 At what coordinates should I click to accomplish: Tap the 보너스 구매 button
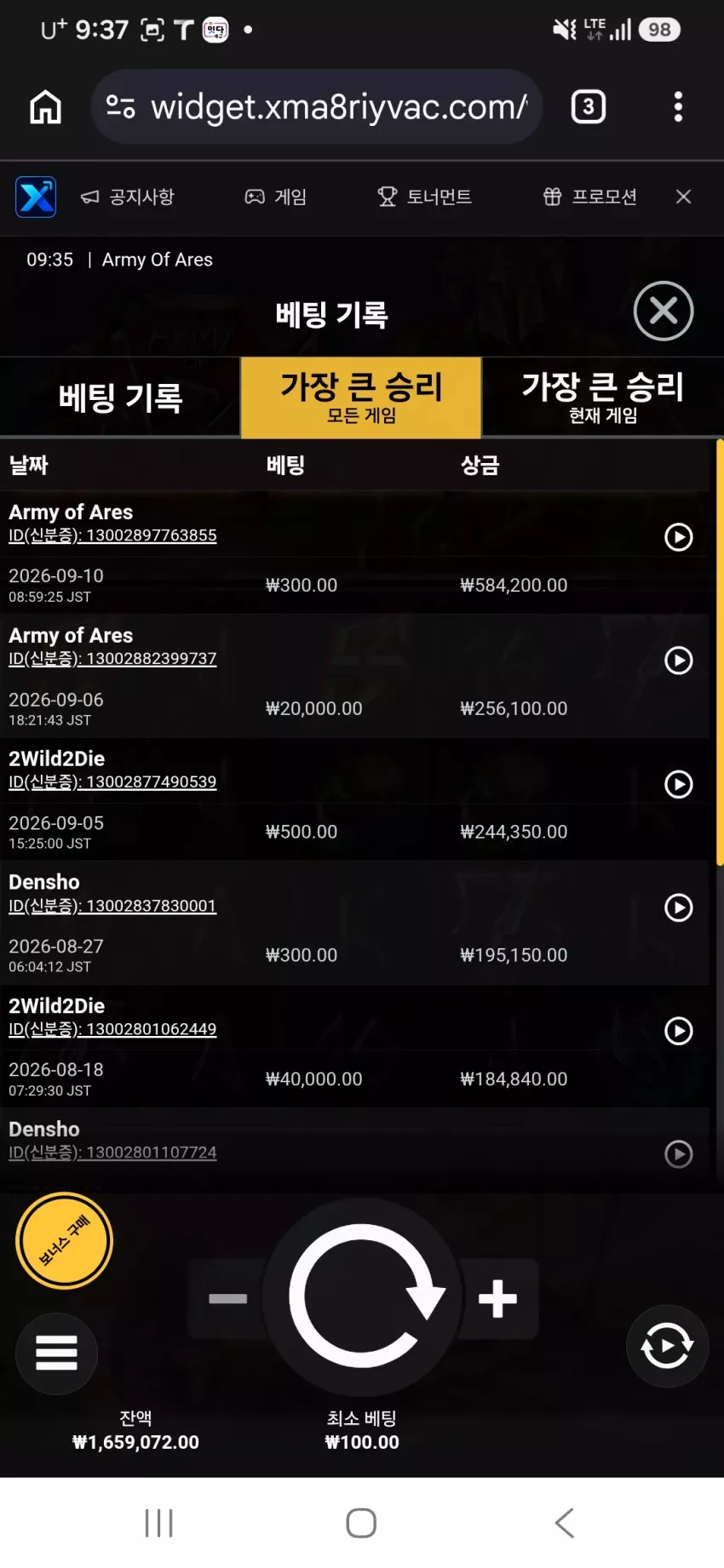(65, 1241)
